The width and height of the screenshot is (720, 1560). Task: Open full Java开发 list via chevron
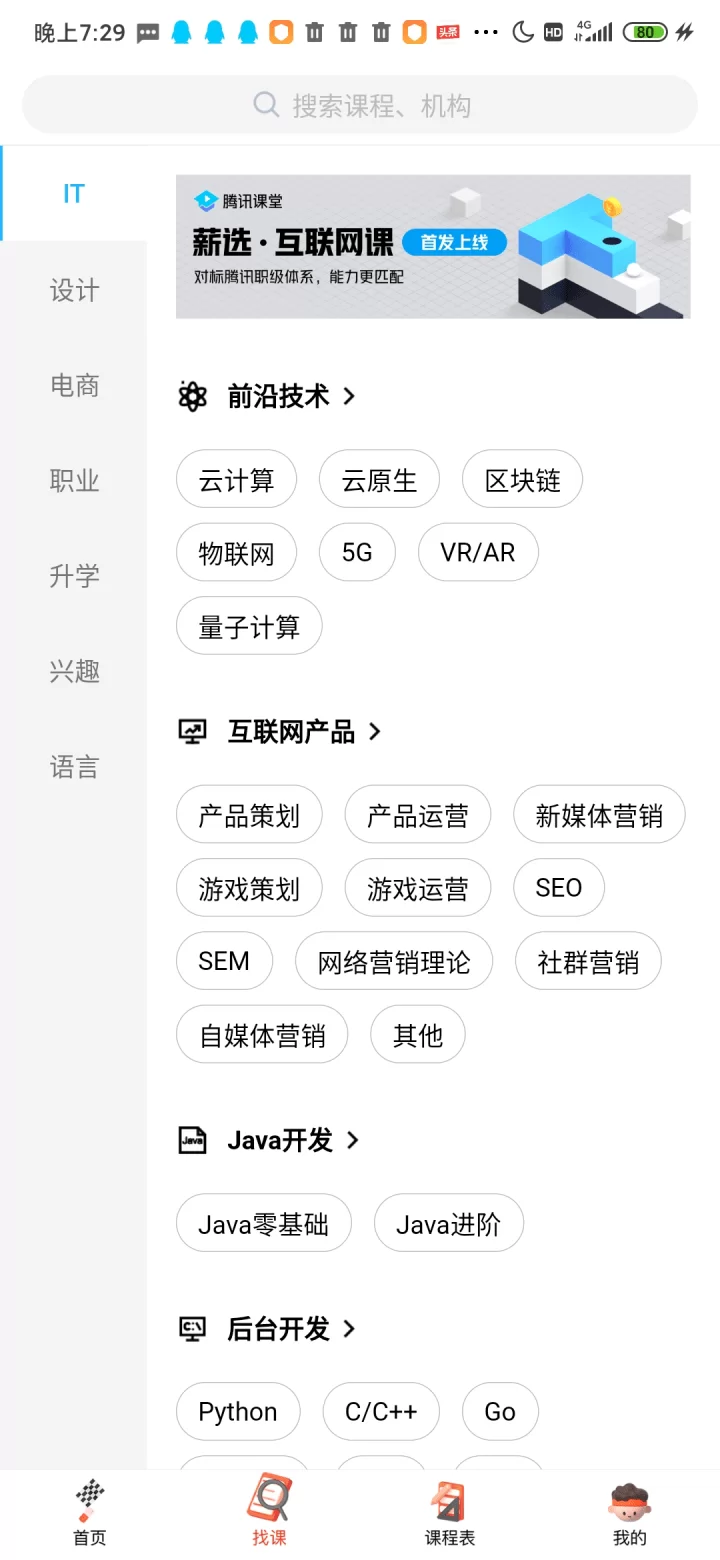click(352, 1139)
